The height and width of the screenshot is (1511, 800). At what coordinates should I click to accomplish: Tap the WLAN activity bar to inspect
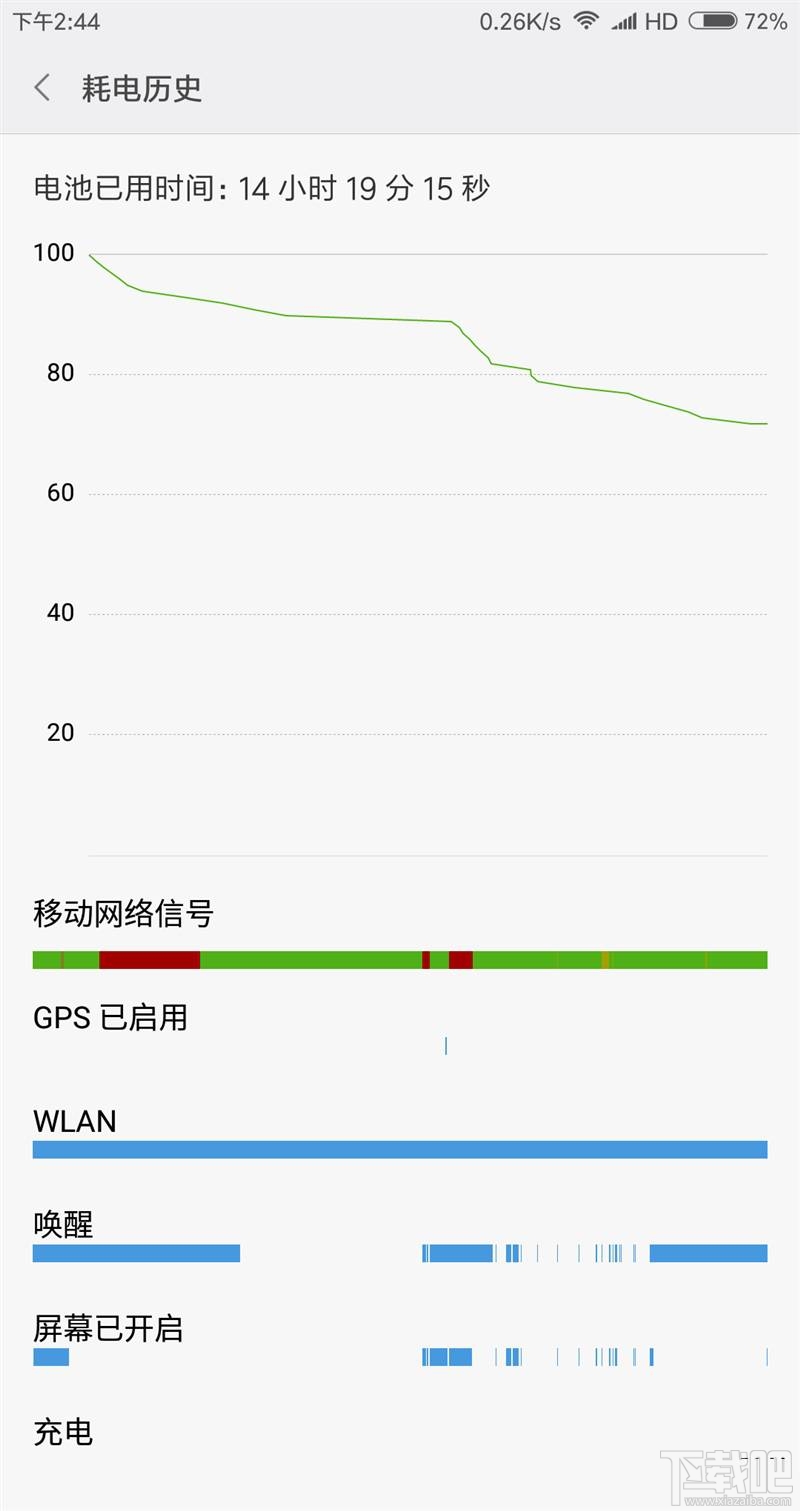pos(400,1150)
